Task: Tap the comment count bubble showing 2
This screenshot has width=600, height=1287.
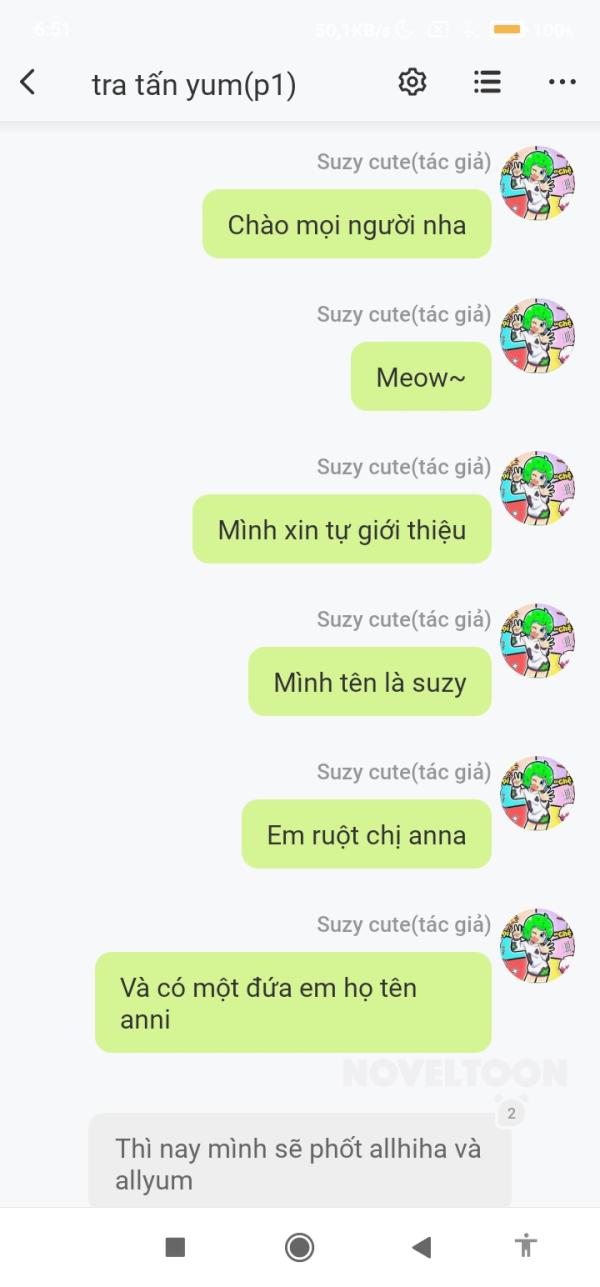Action: (x=511, y=1112)
